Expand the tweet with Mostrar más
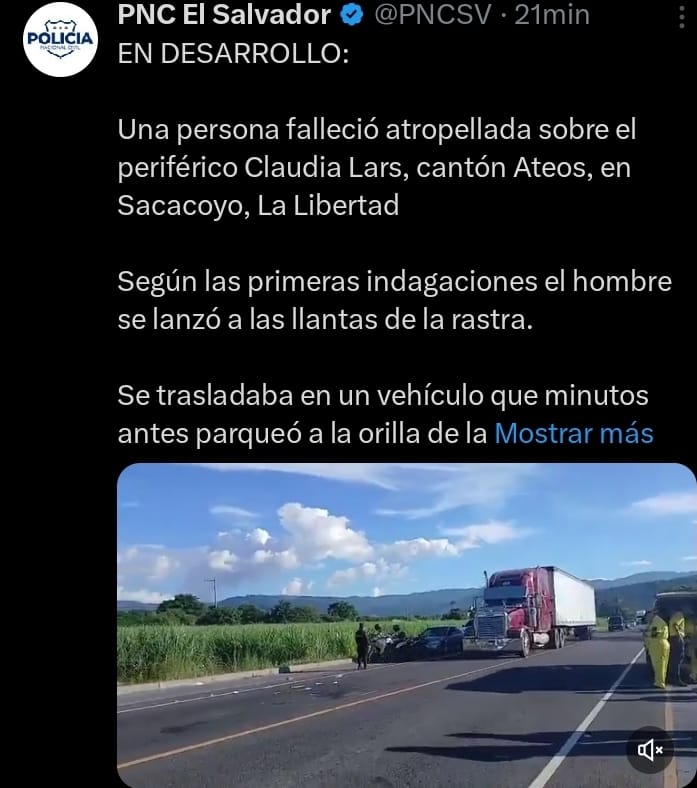This screenshot has width=697, height=788. tap(574, 434)
